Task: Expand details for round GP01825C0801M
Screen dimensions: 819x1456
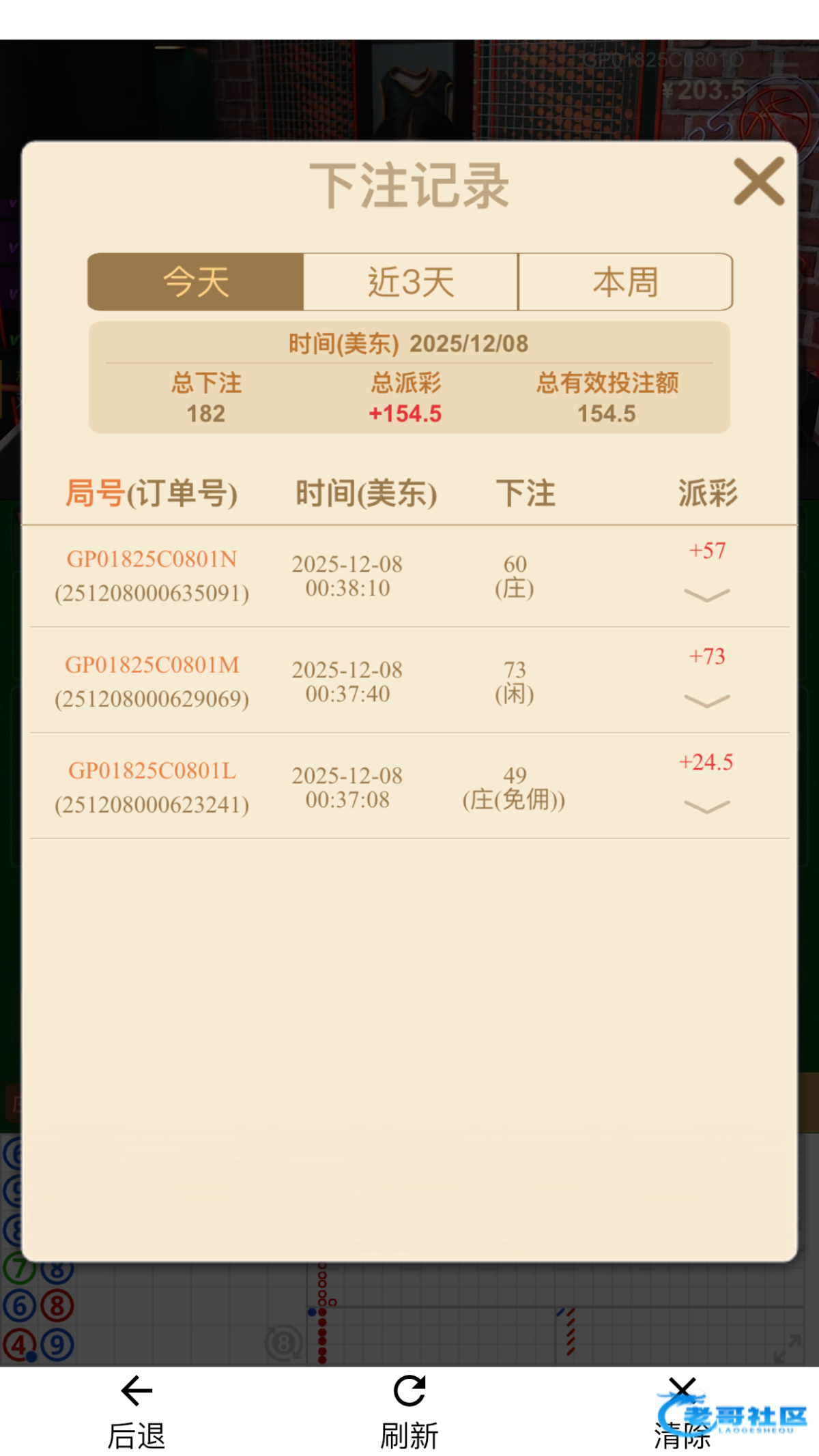Action: [706, 701]
